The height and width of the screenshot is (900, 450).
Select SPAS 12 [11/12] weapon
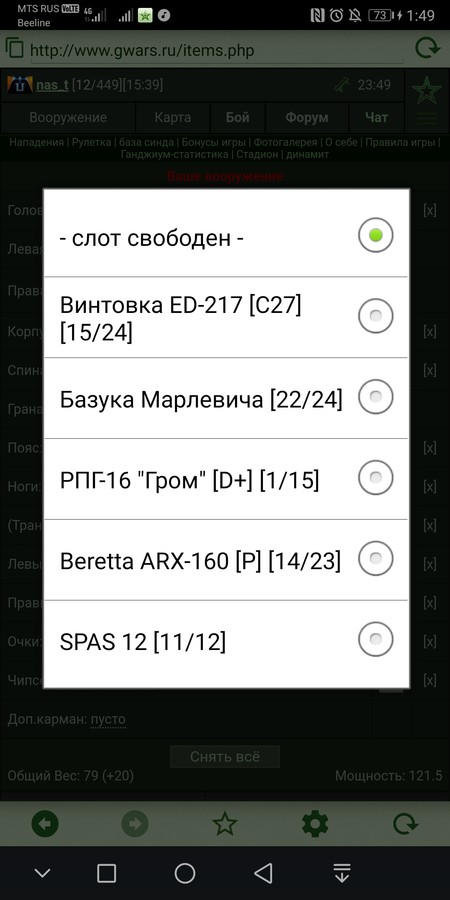point(226,641)
